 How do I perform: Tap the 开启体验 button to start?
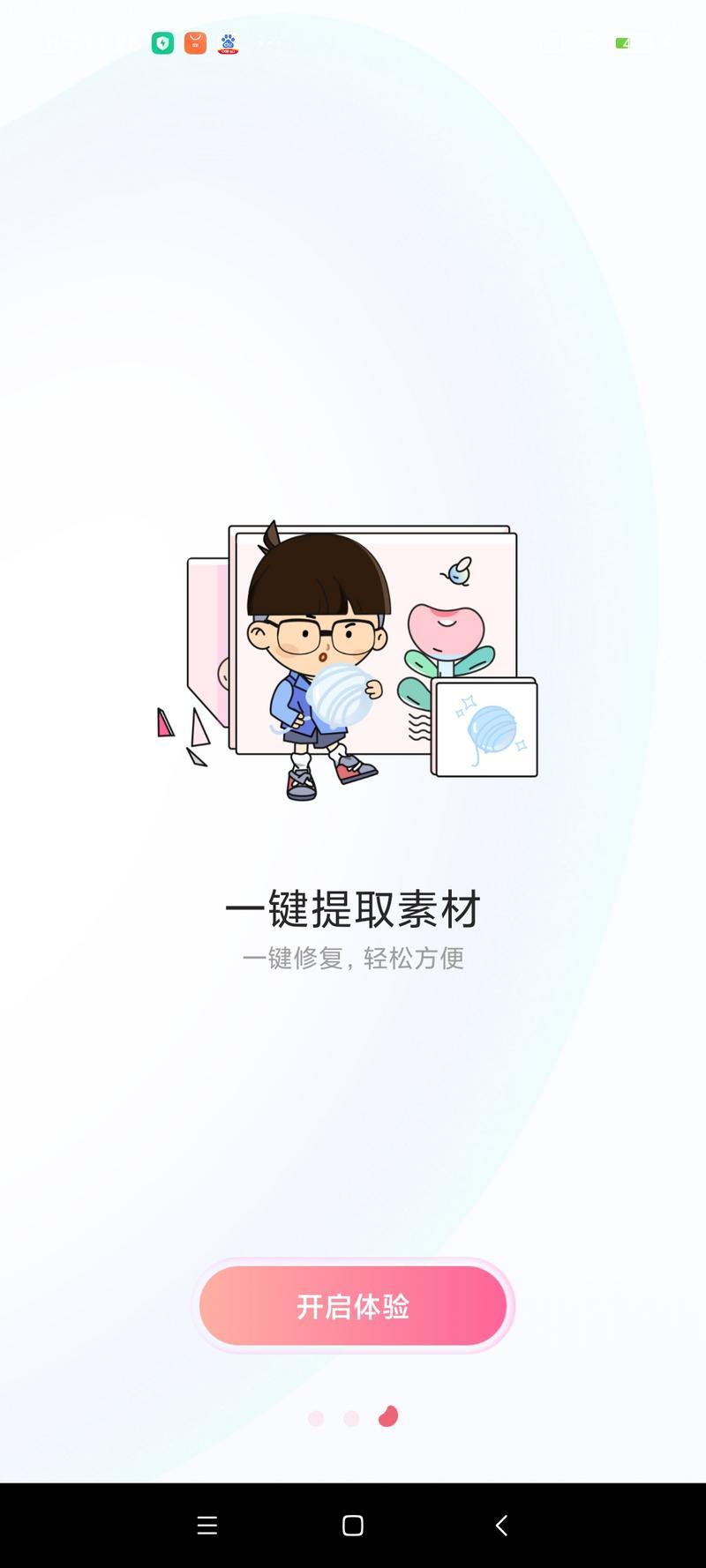[x=353, y=1305]
